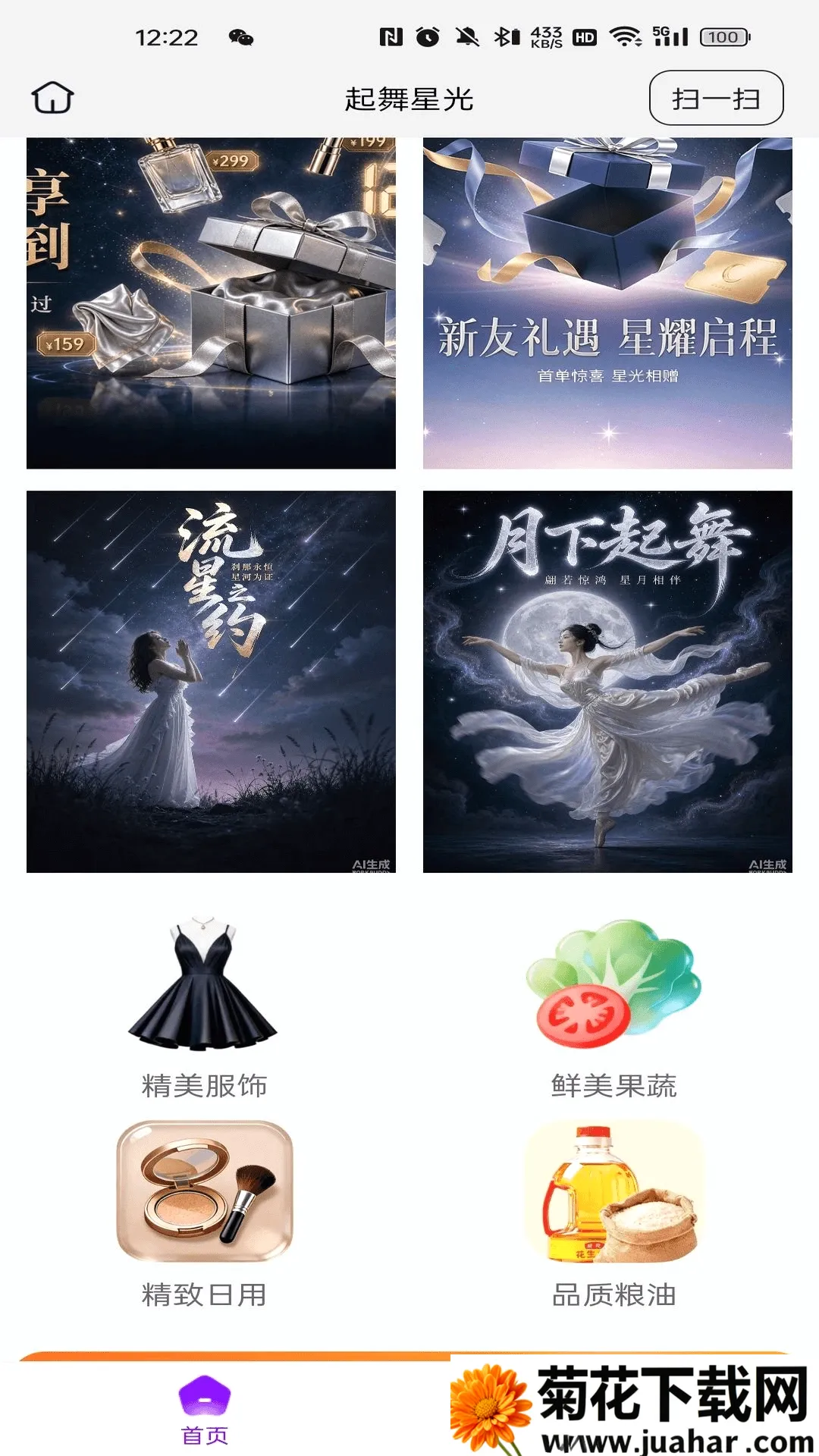The height and width of the screenshot is (1456, 819).
Task: Open the 新友礼遇 星耀启程 banner
Action: 607,303
